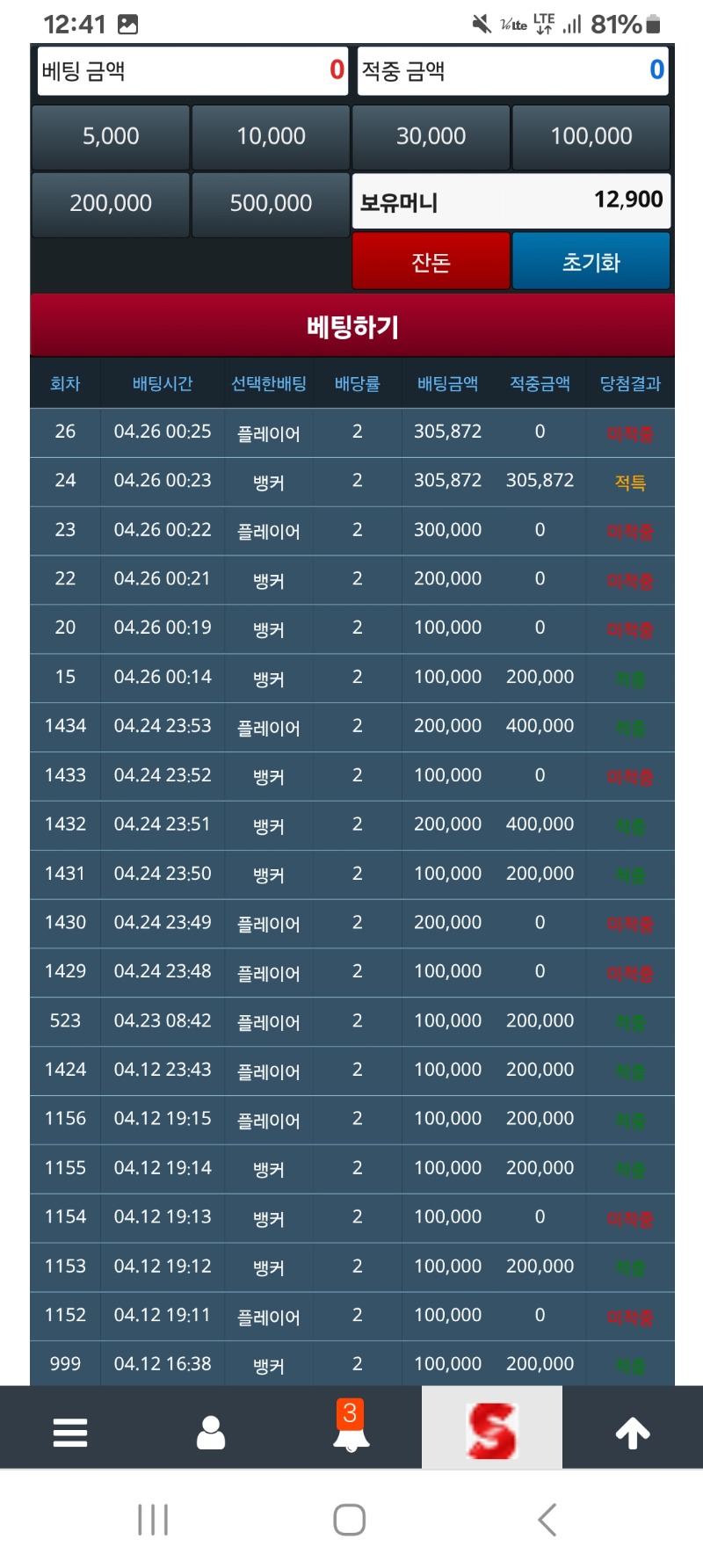This screenshot has width=703, height=1568.
Task: Jump to top with the up arrow
Action: 633,1432
